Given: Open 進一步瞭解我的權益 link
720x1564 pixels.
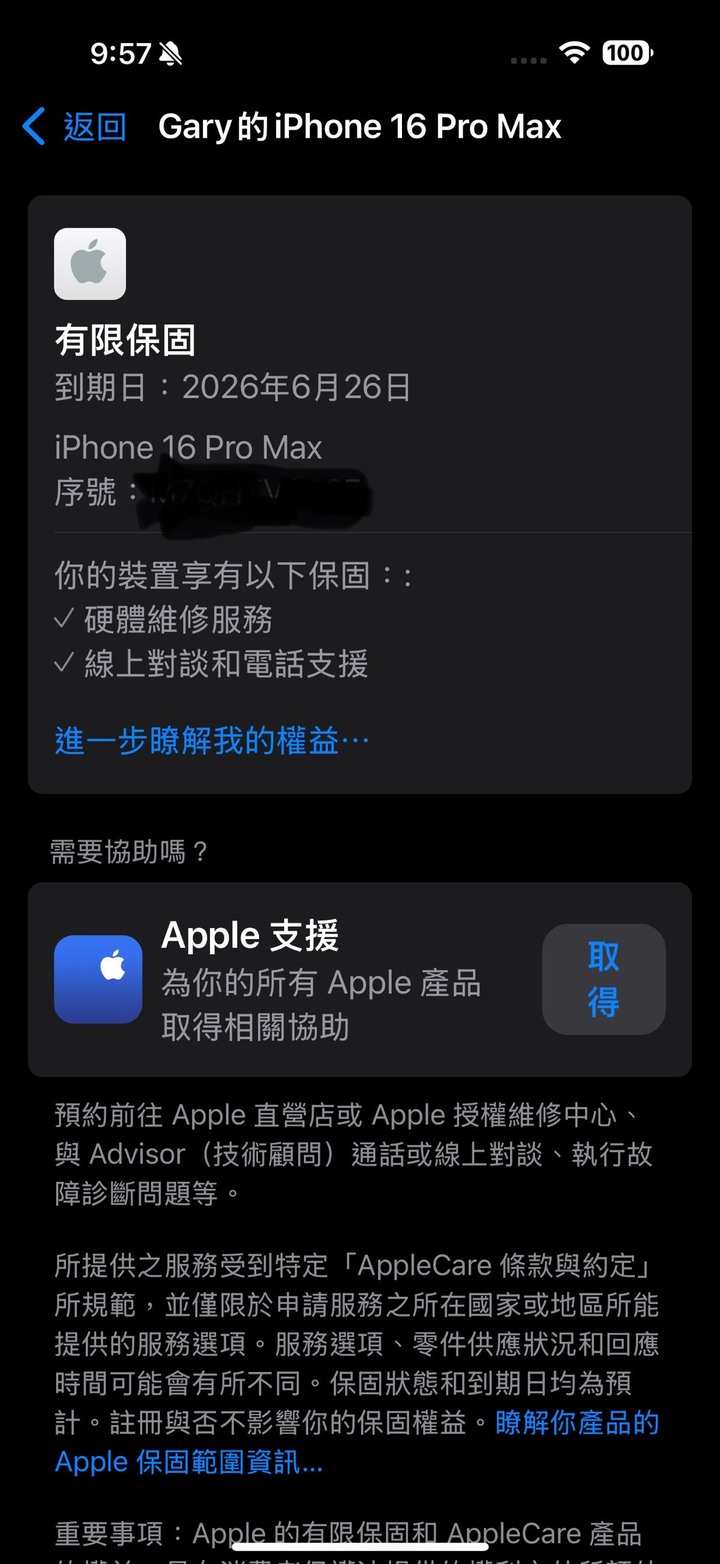Looking at the screenshot, I should click(212, 741).
